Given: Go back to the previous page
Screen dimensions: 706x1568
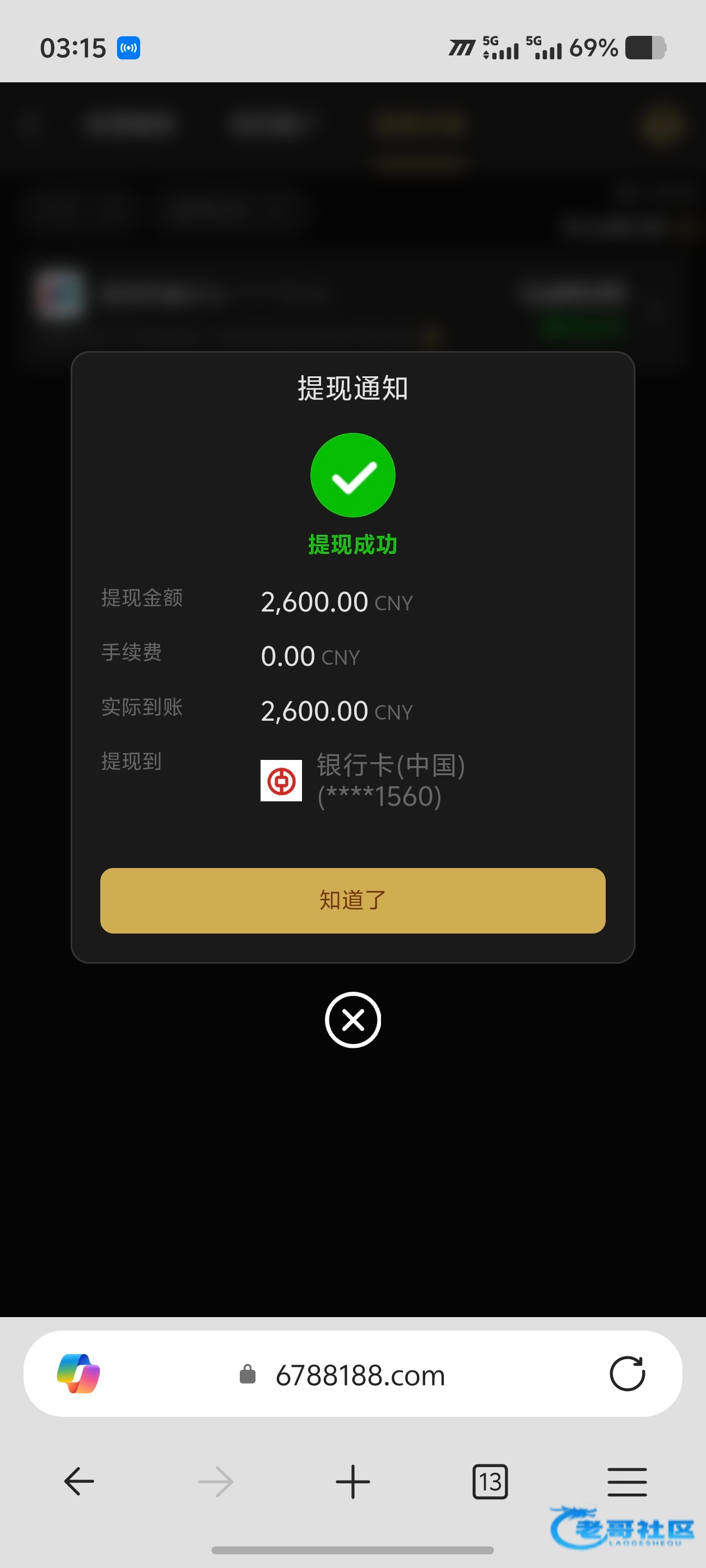Looking at the screenshot, I should (79, 1481).
